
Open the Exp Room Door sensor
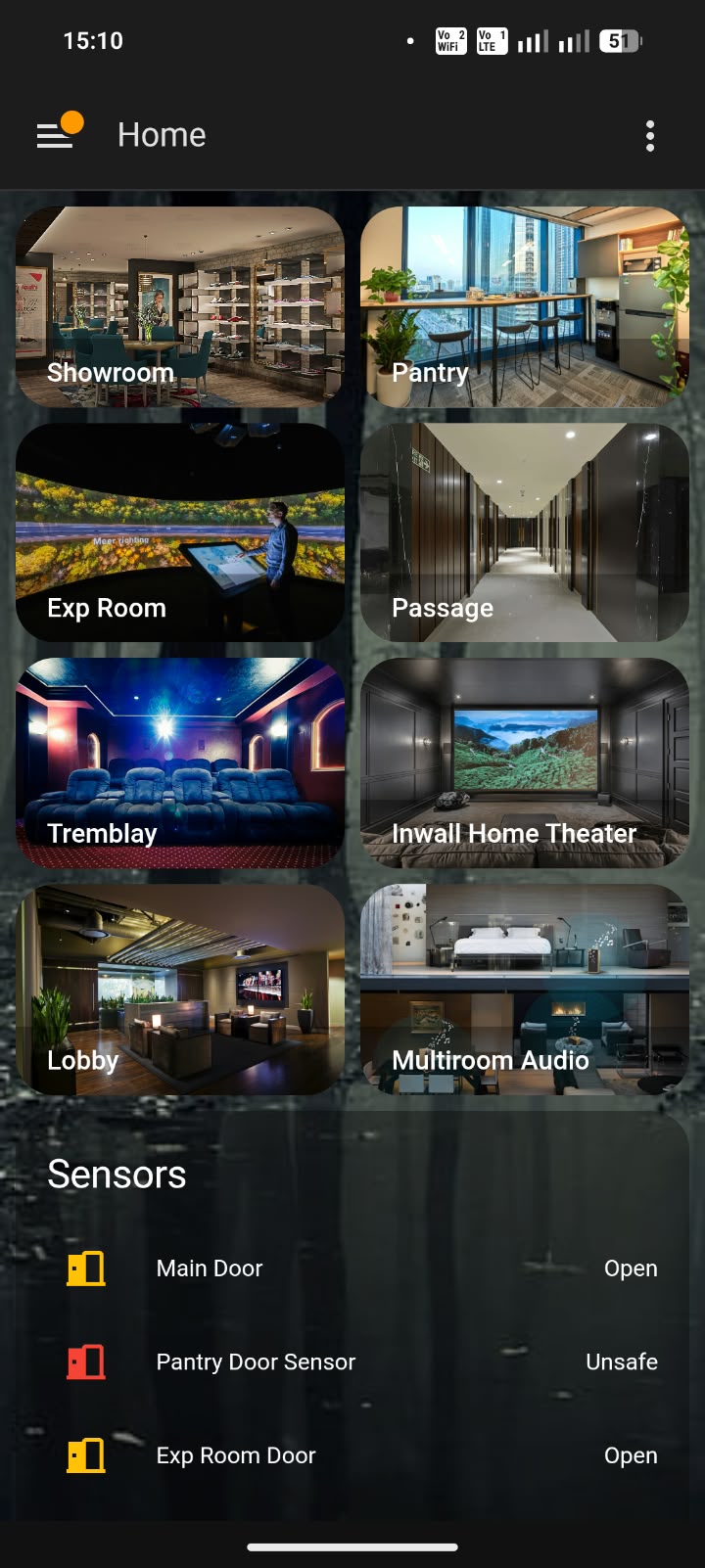click(352, 1456)
